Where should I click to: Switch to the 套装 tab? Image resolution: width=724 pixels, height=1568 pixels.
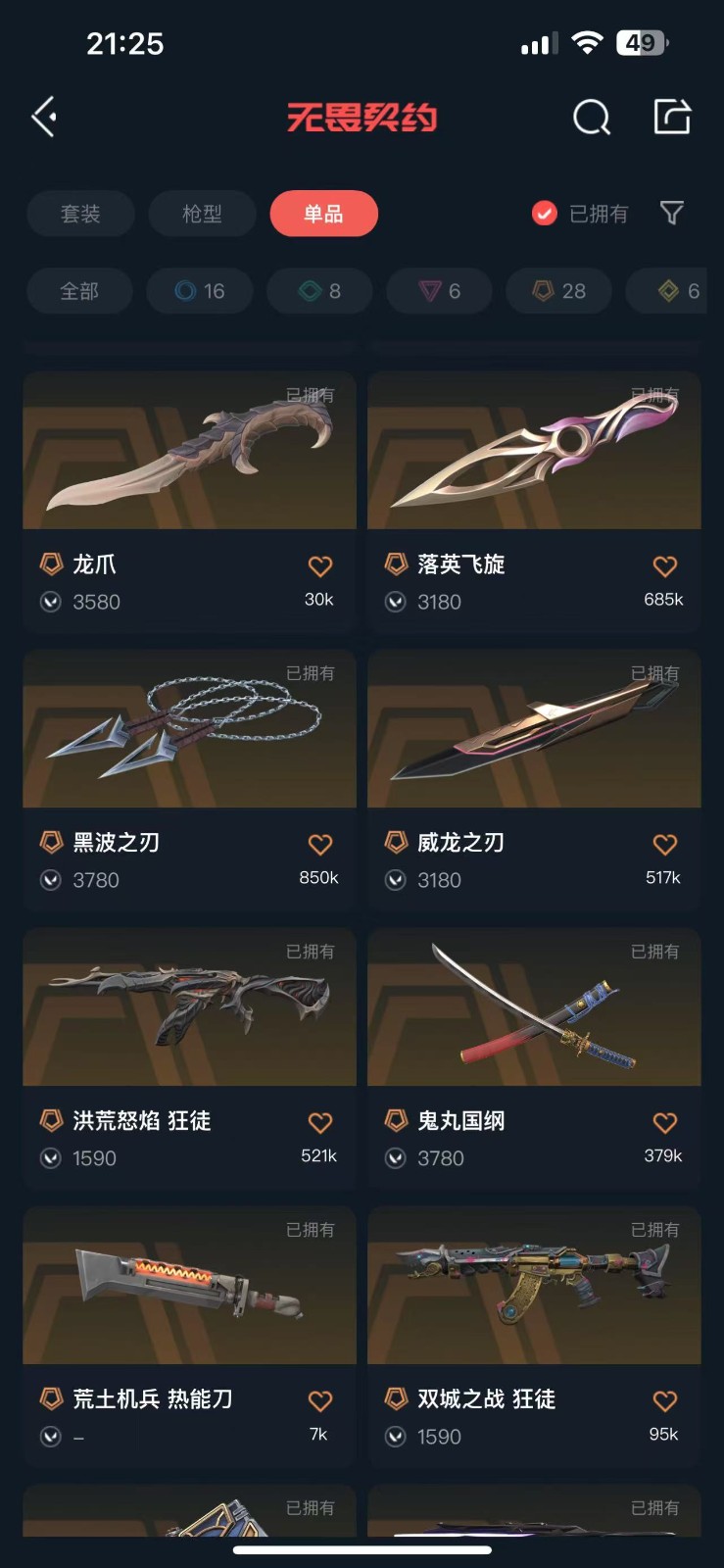[80, 214]
